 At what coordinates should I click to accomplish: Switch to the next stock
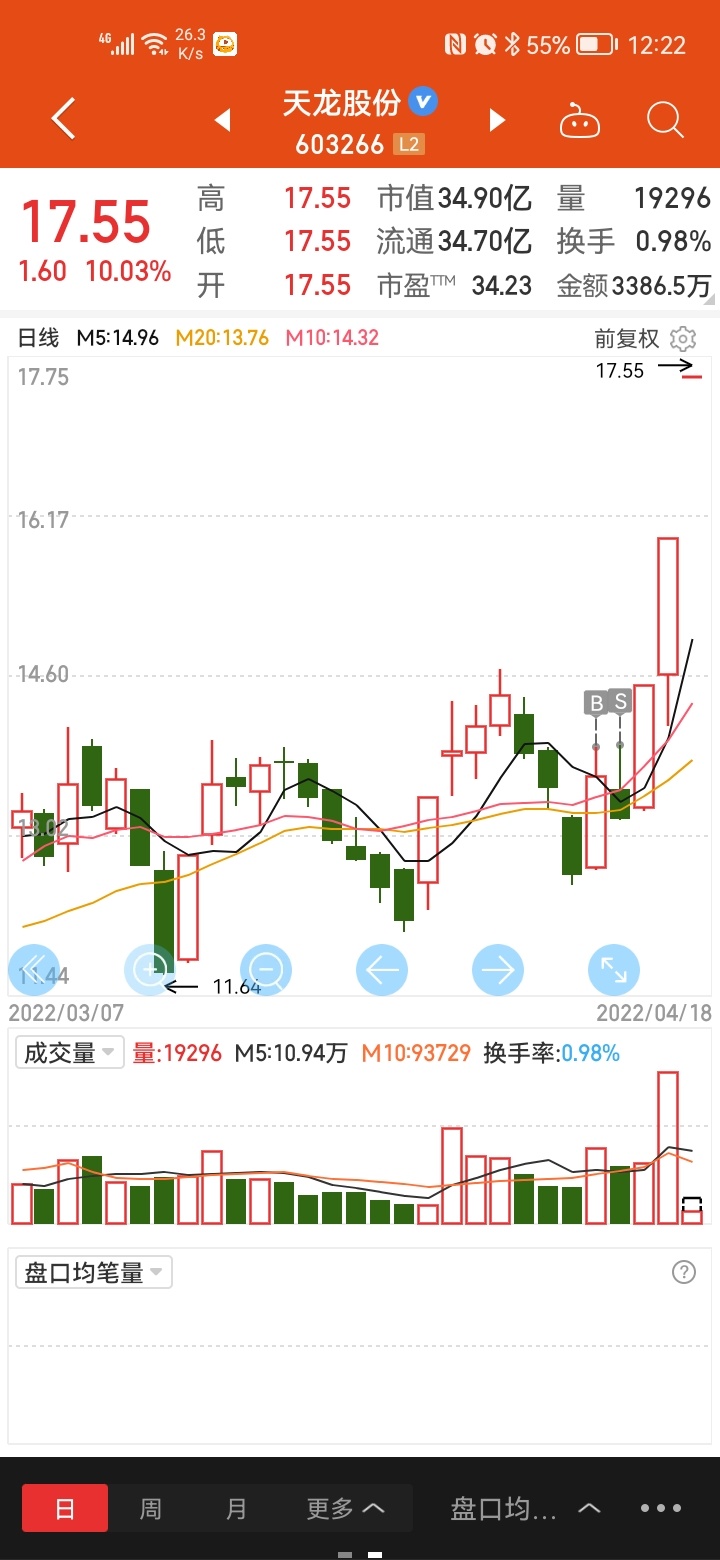(497, 121)
